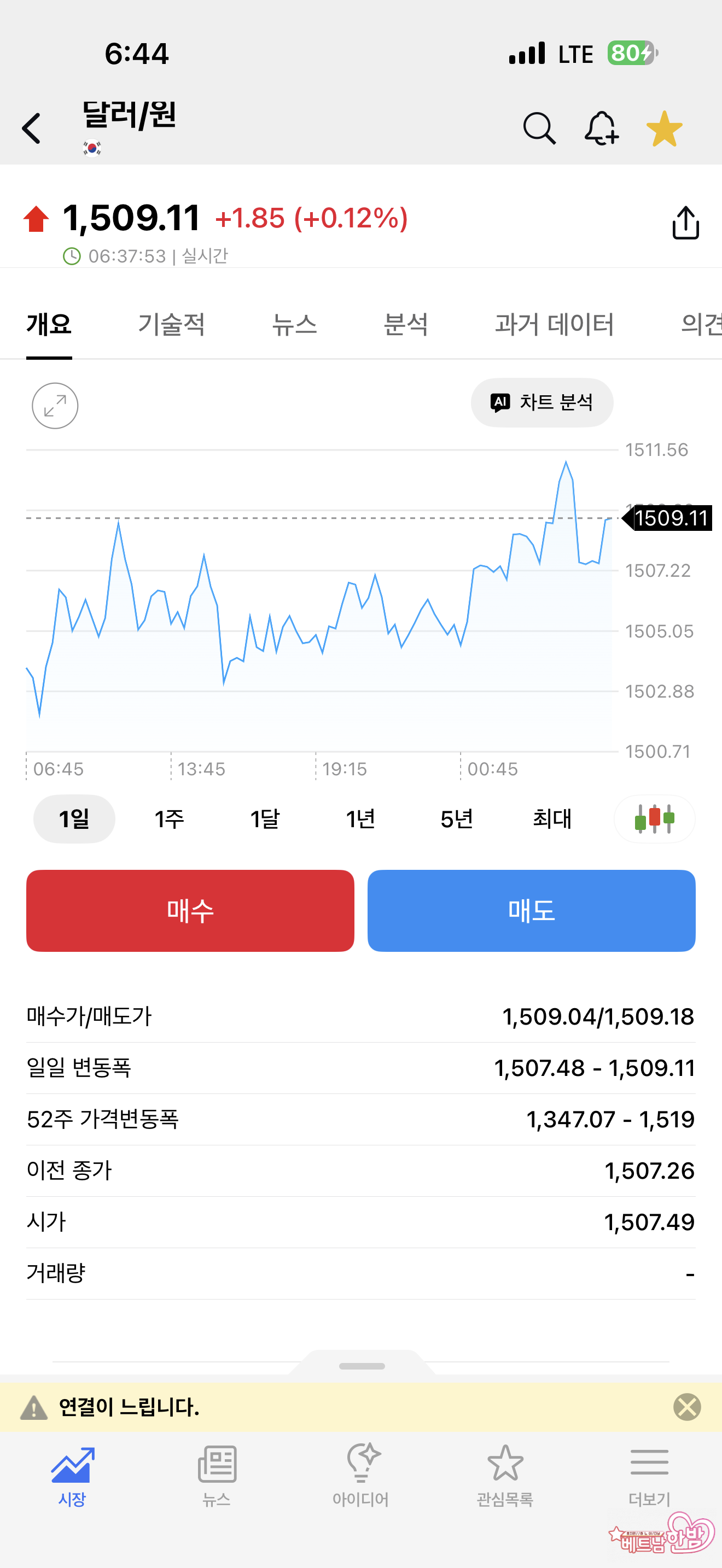Open the 뉴스 top tab
722x1568 pixels.
point(294,324)
